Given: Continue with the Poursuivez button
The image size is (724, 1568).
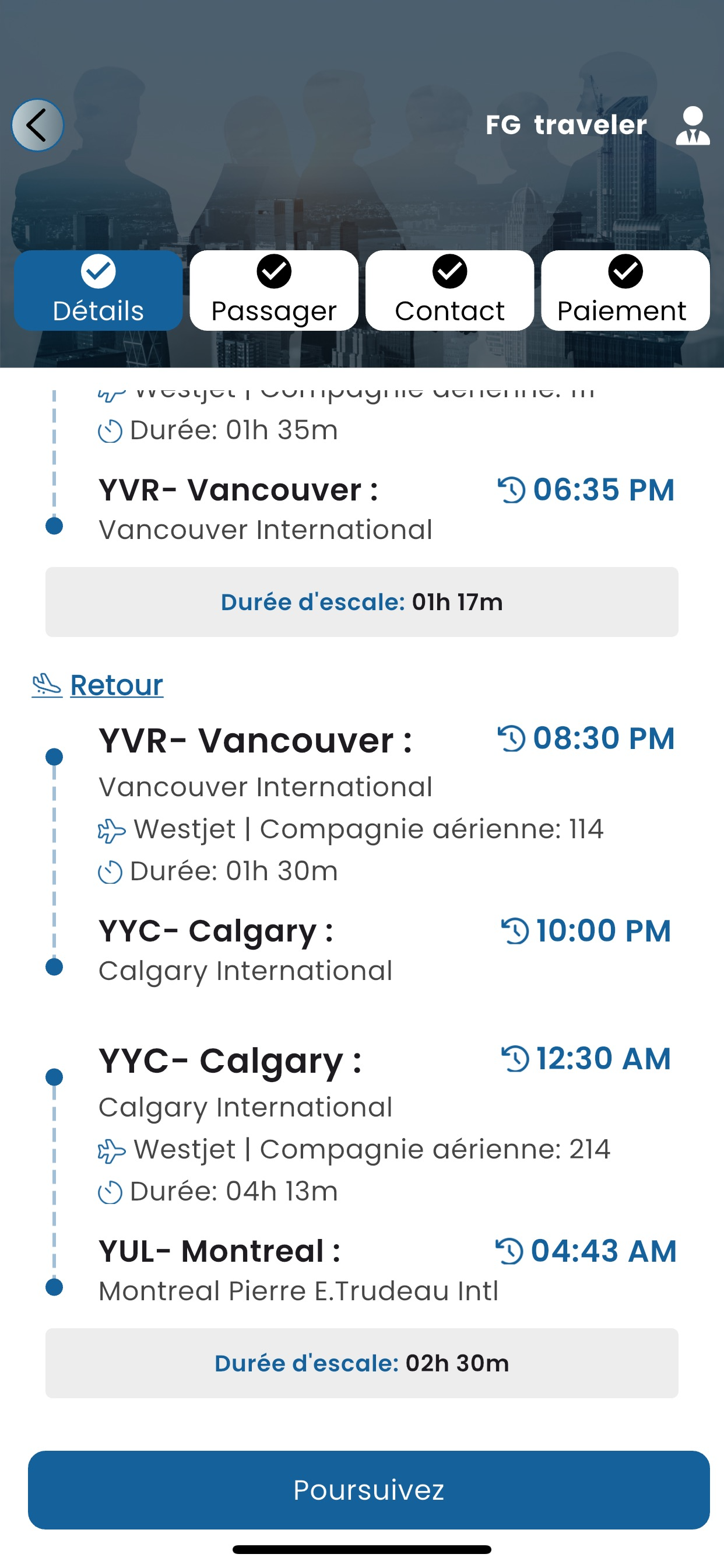Looking at the screenshot, I should [368, 1489].
